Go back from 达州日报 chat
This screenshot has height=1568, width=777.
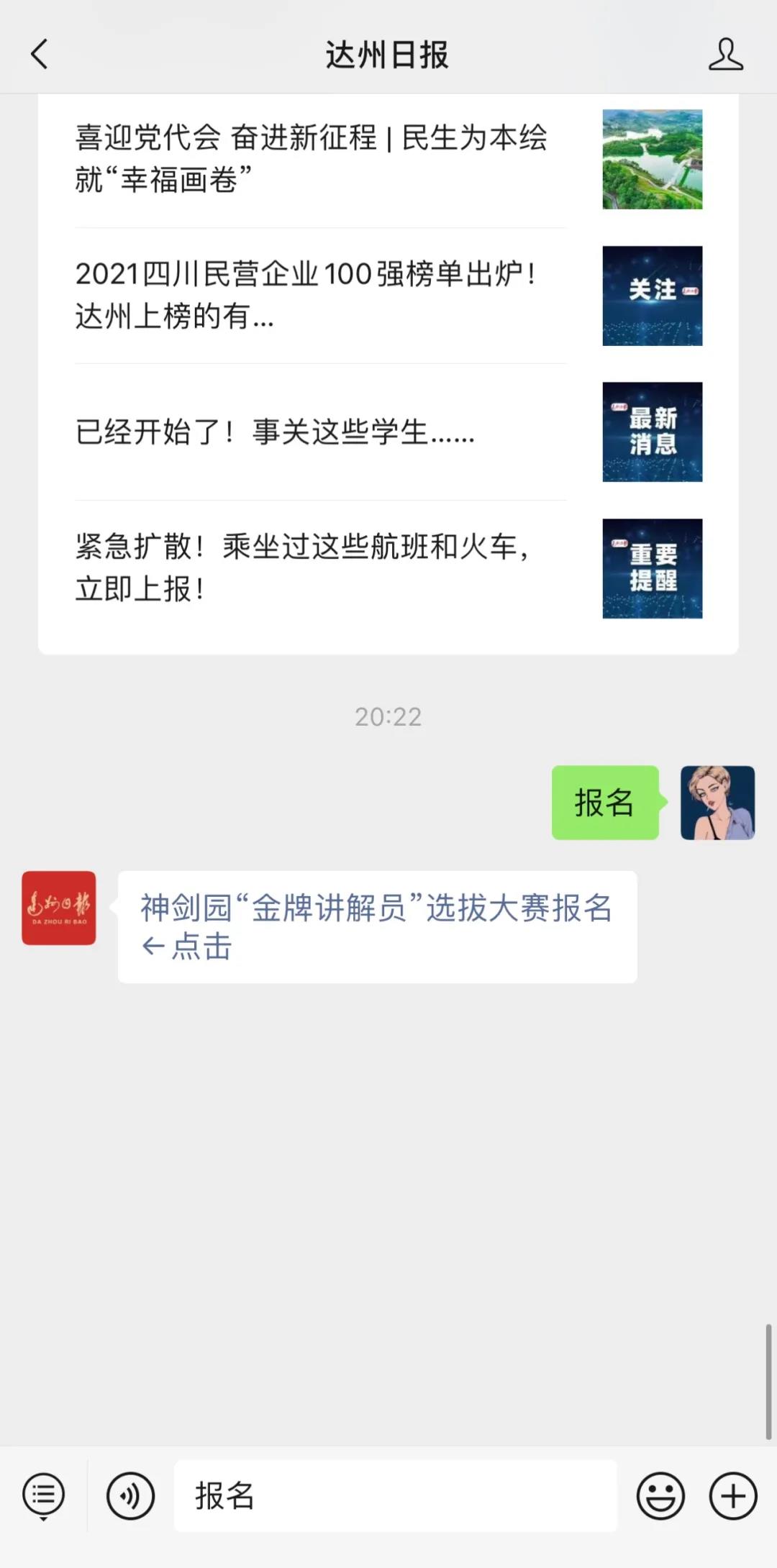pyautogui.click(x=40, y=55)
